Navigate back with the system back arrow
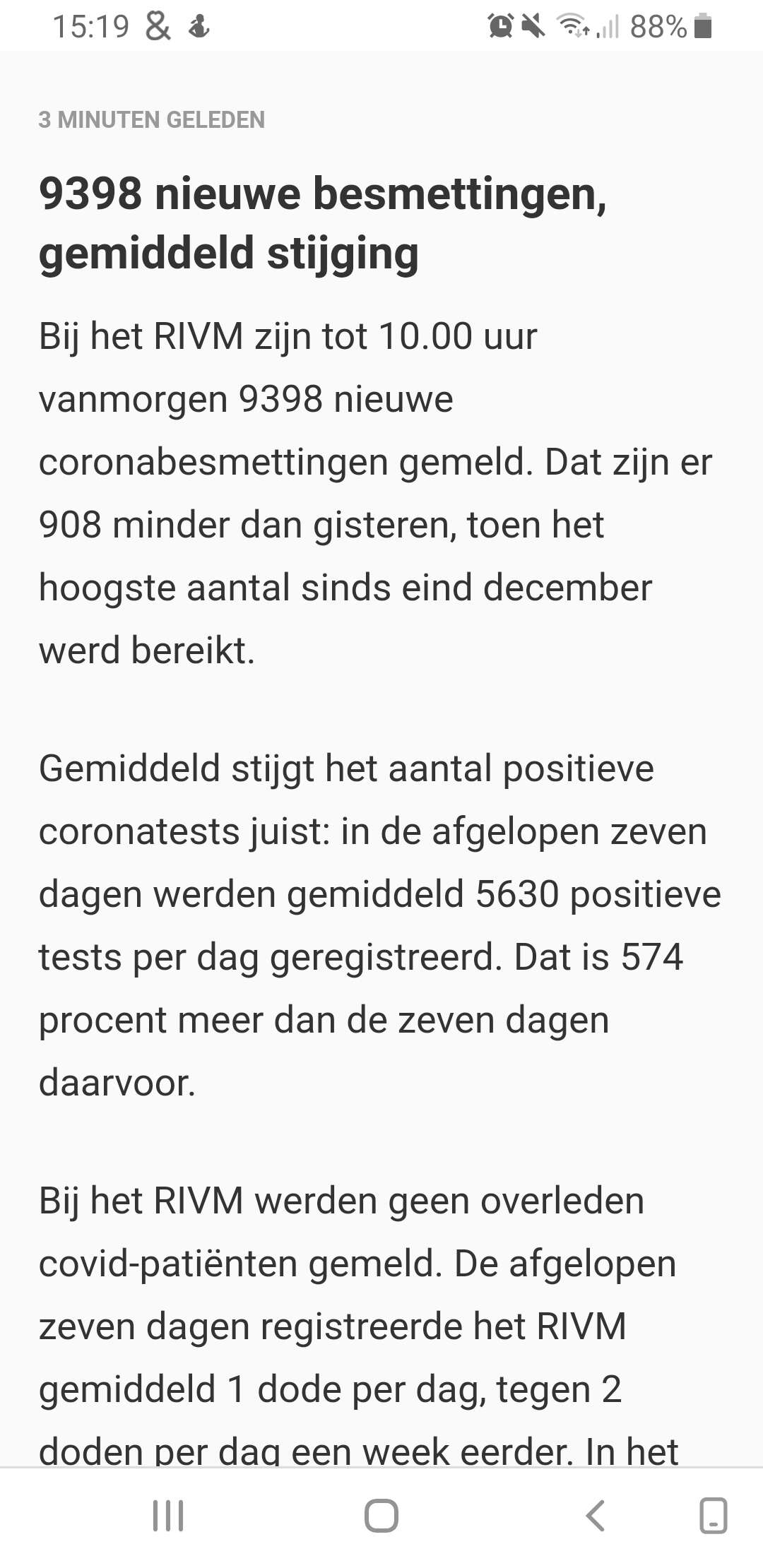The width and height of the screenshot is (763, 1568). pyautogui.click(x=595, y=1516)
